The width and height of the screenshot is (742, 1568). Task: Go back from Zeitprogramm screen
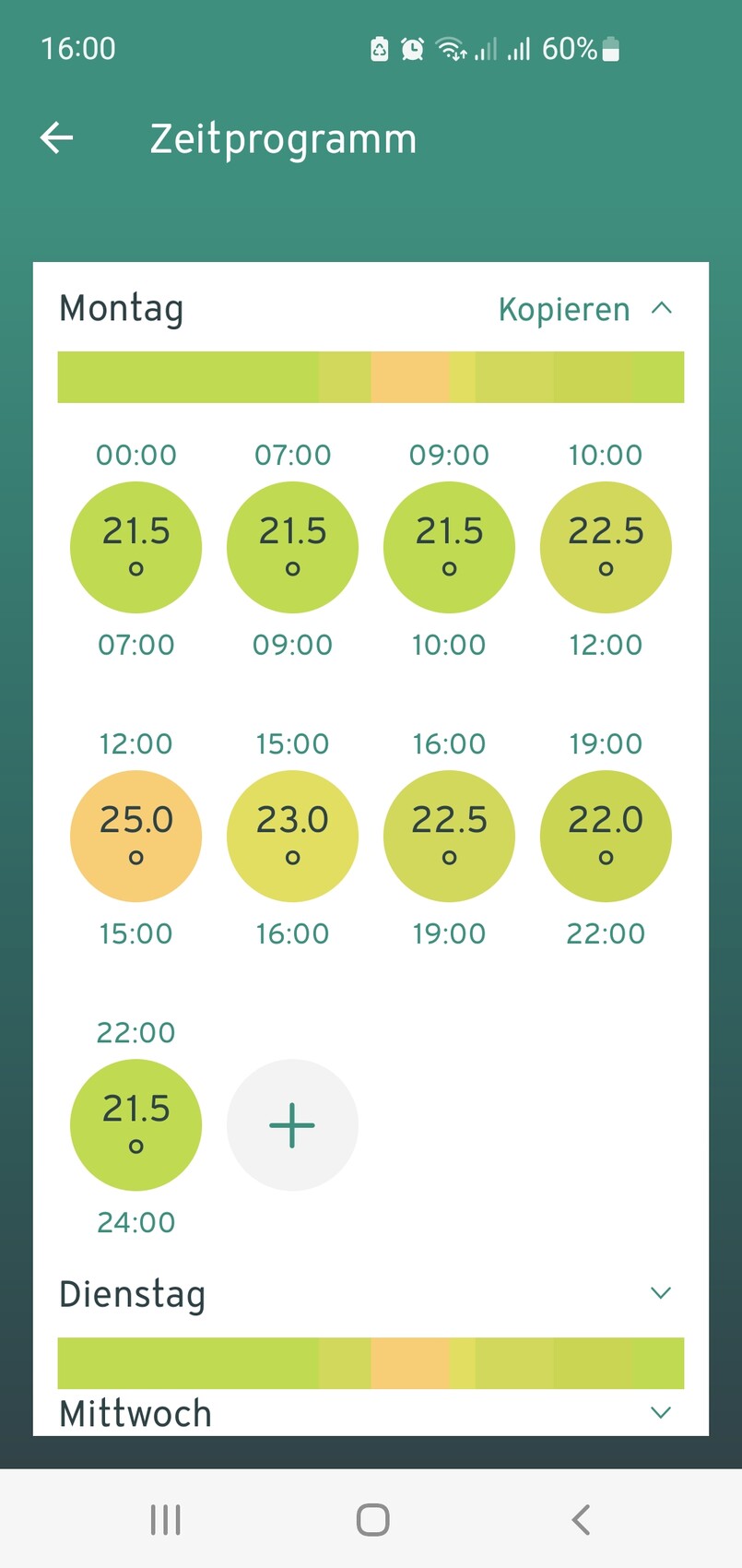coord(57,138)
